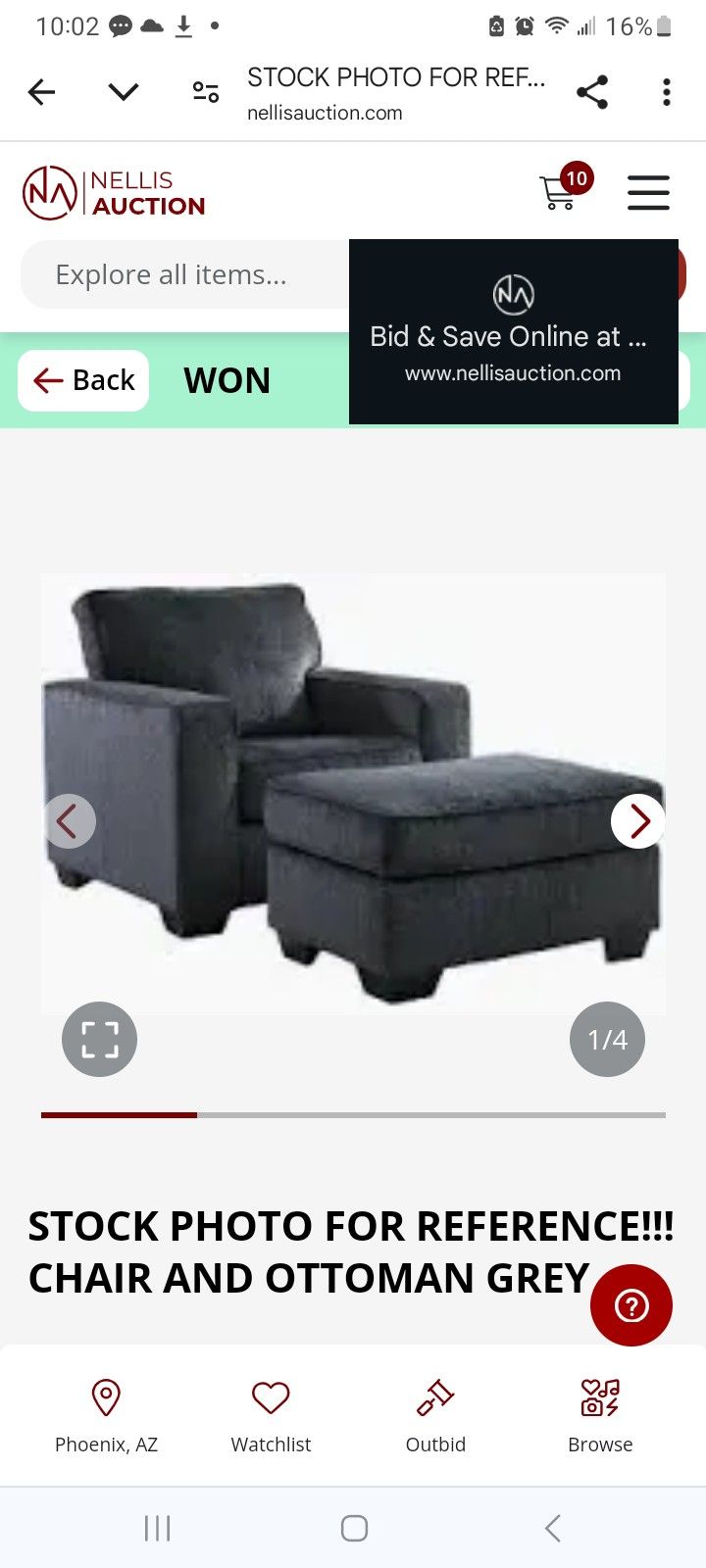Open the Bid & Save Online banner
Image resolution: width=706 pixels, height=1568 pixels.
click(x=513, y=333)
